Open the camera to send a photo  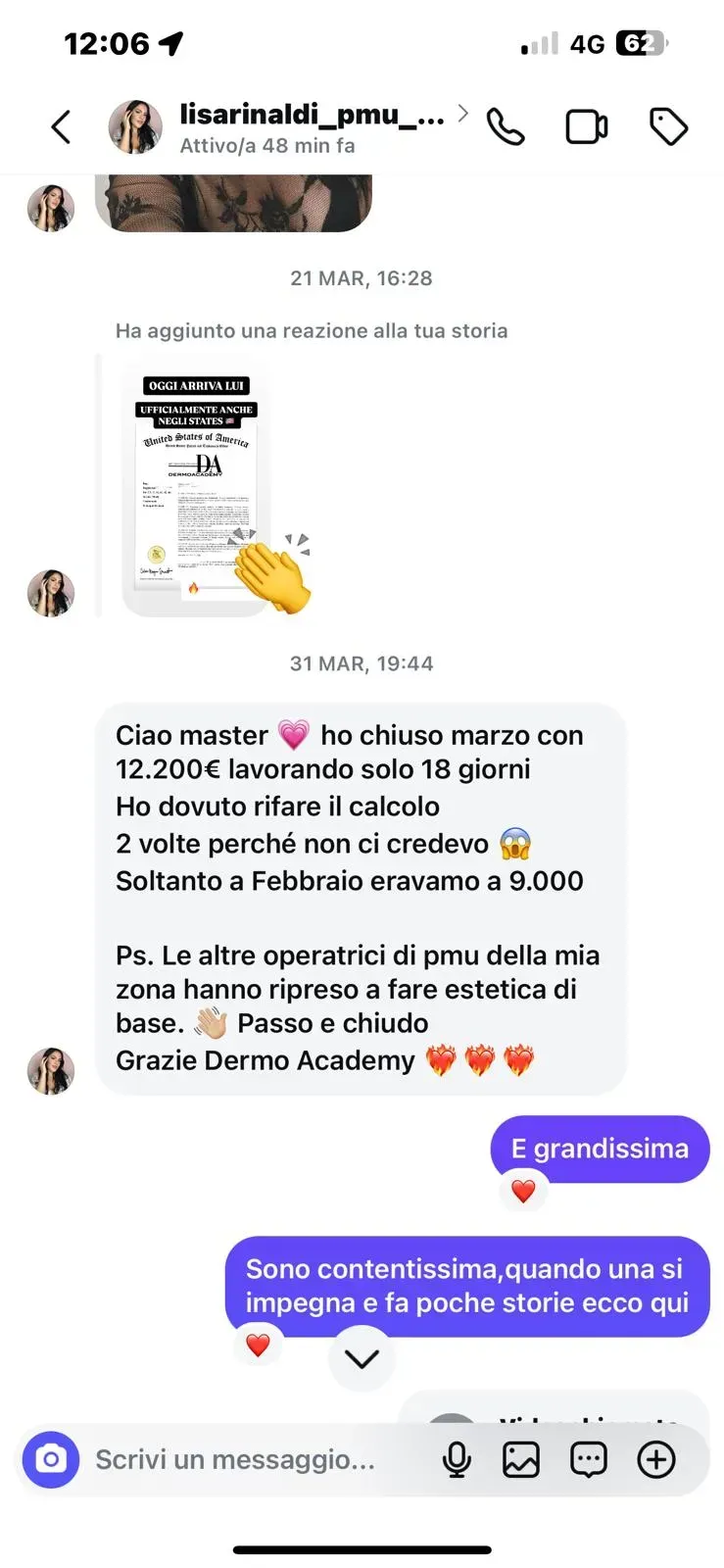(x=51, y=1459)
